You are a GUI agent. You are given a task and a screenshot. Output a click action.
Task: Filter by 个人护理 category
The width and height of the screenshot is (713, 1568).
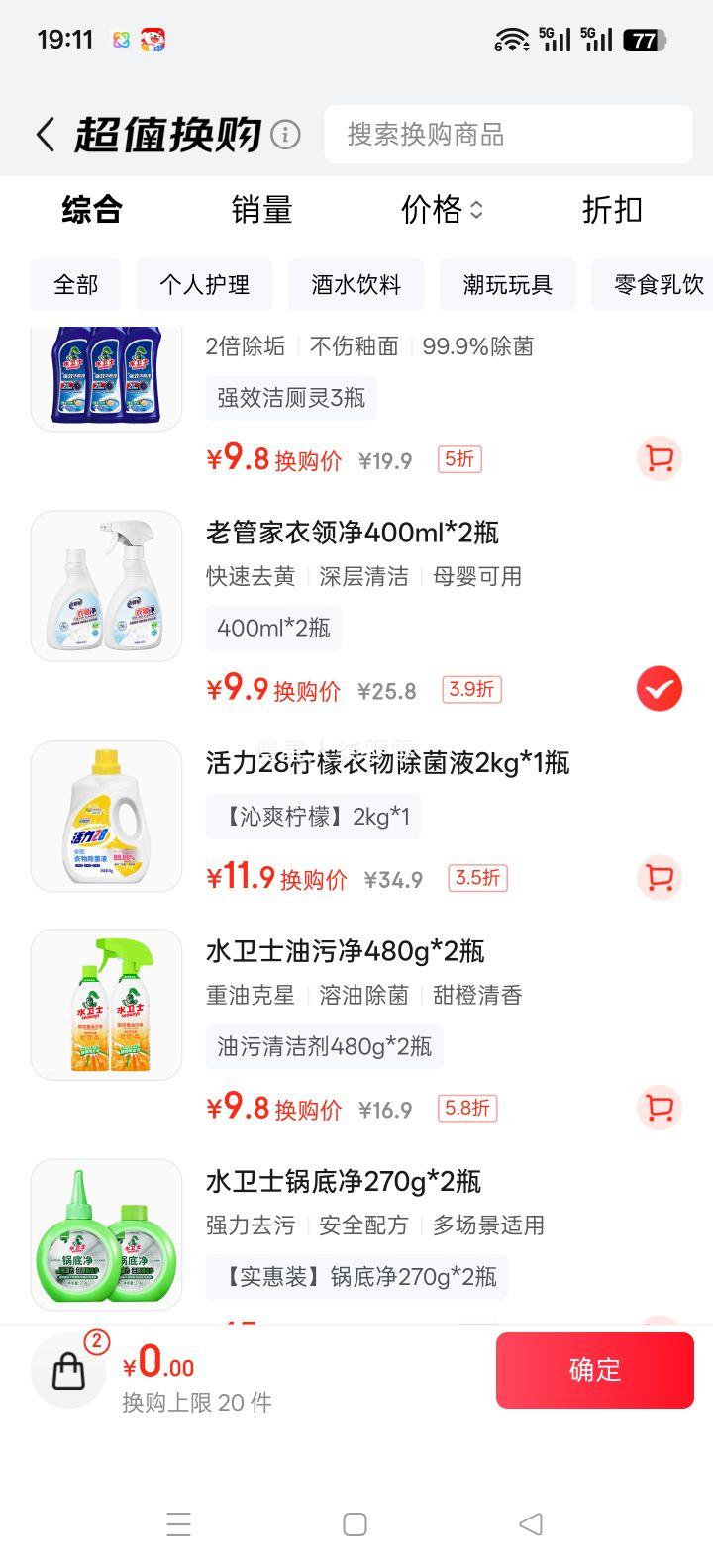pyautogui.click(x=205, y=284)
